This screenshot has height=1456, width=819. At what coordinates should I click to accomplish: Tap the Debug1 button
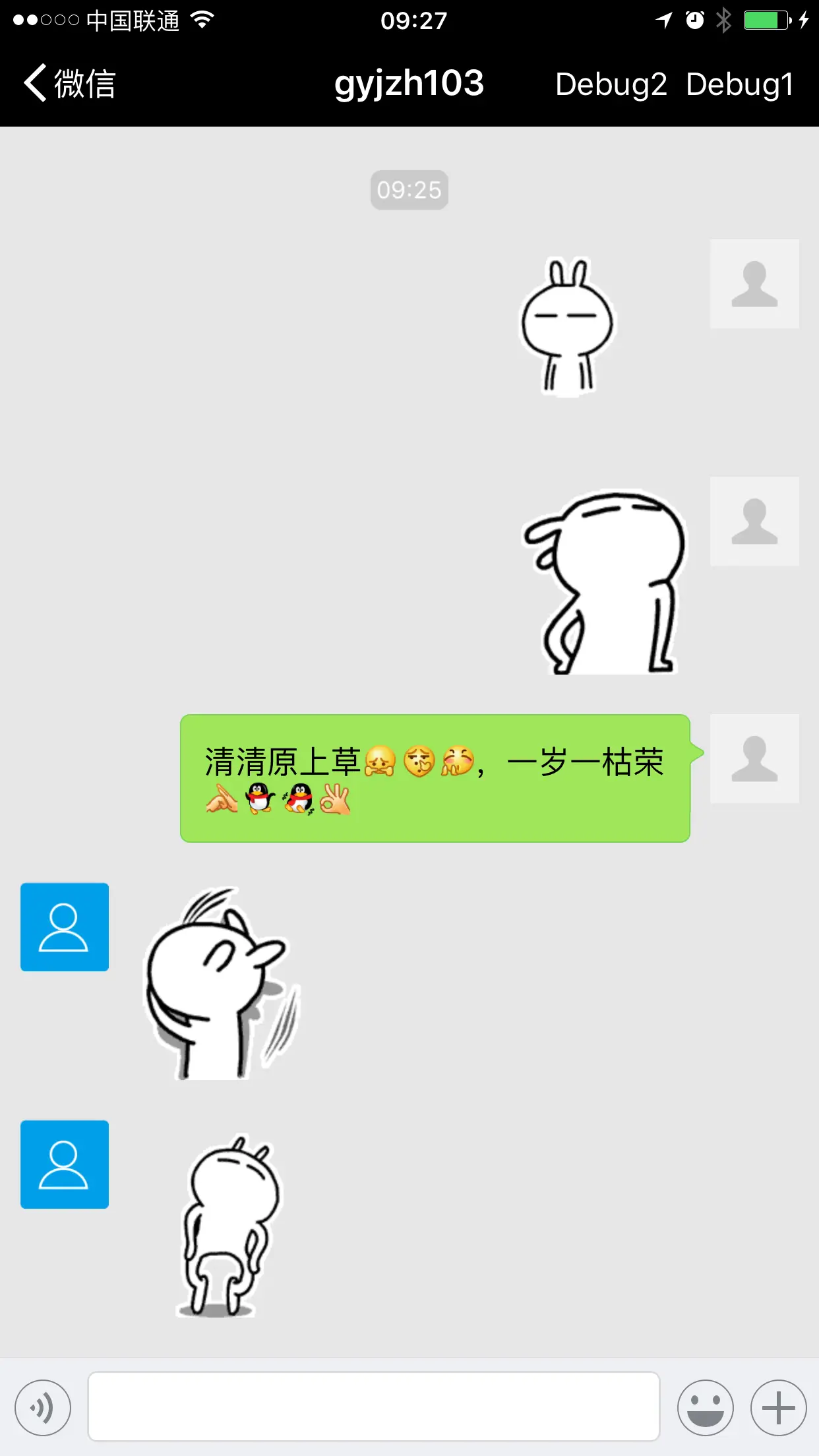click(x=739, y=84)
